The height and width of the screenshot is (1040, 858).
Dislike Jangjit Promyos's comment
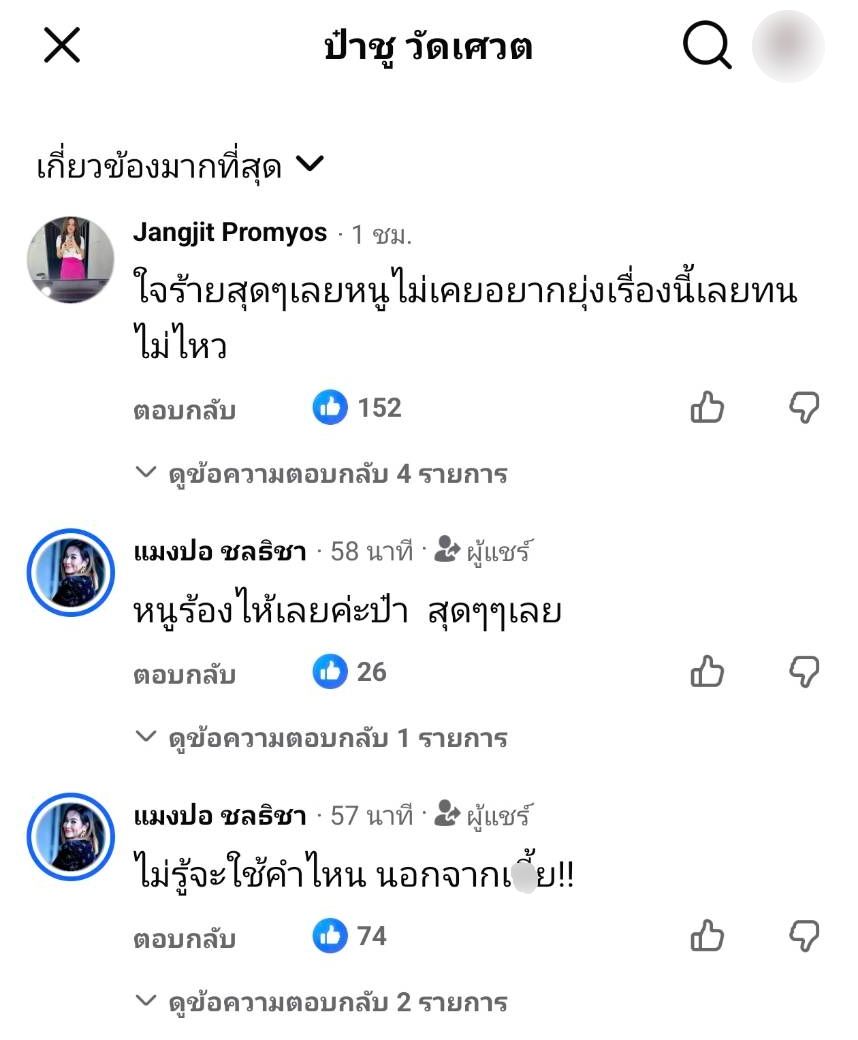[x=804, y=408]
